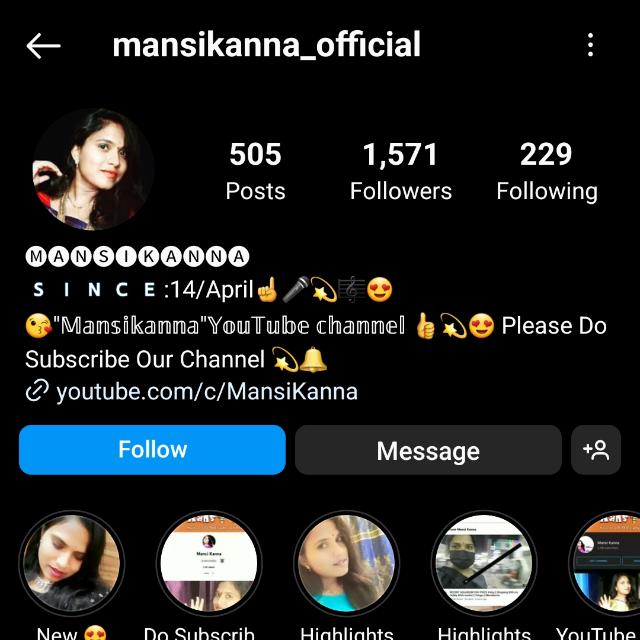Open the youtube.com/c/MansiKanna link

(206, 391)
